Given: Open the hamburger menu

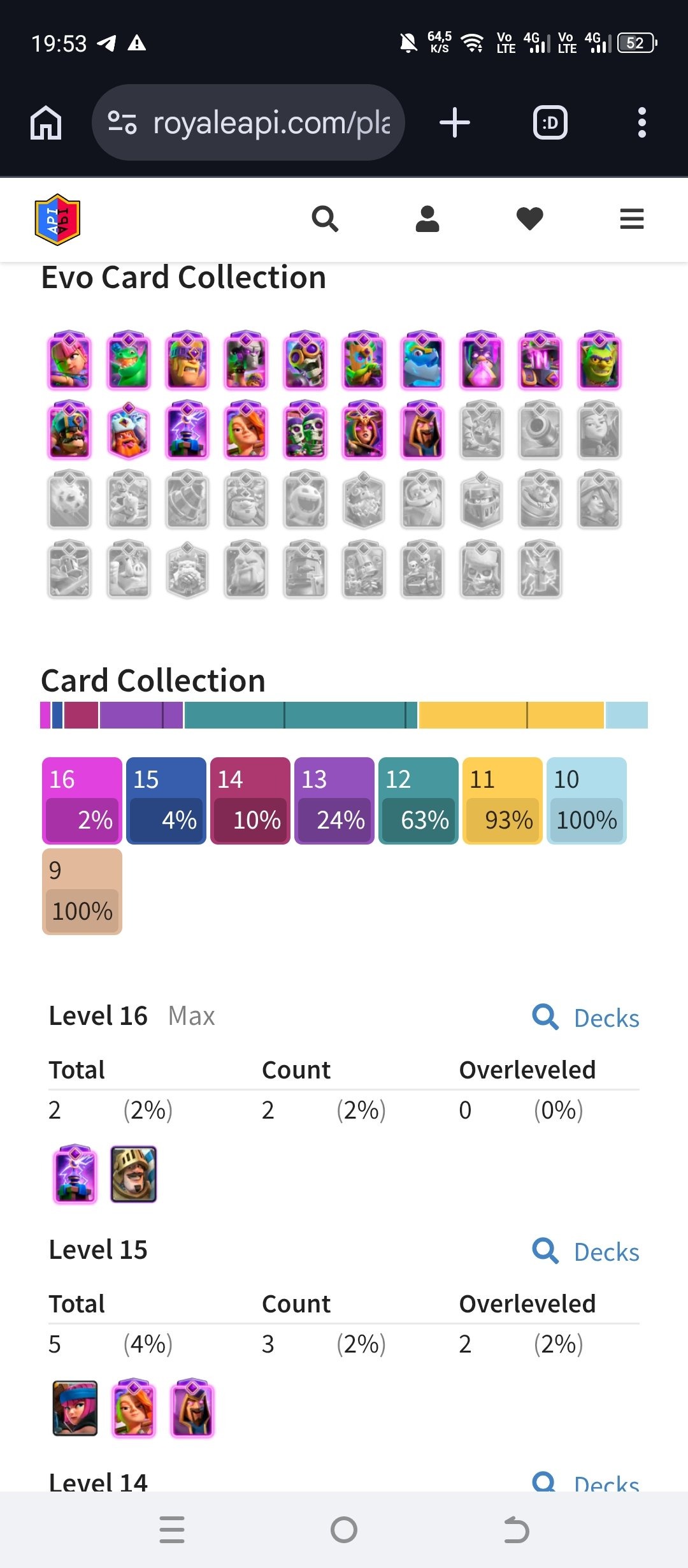Looking at the screenshot, I should point(632,219).
